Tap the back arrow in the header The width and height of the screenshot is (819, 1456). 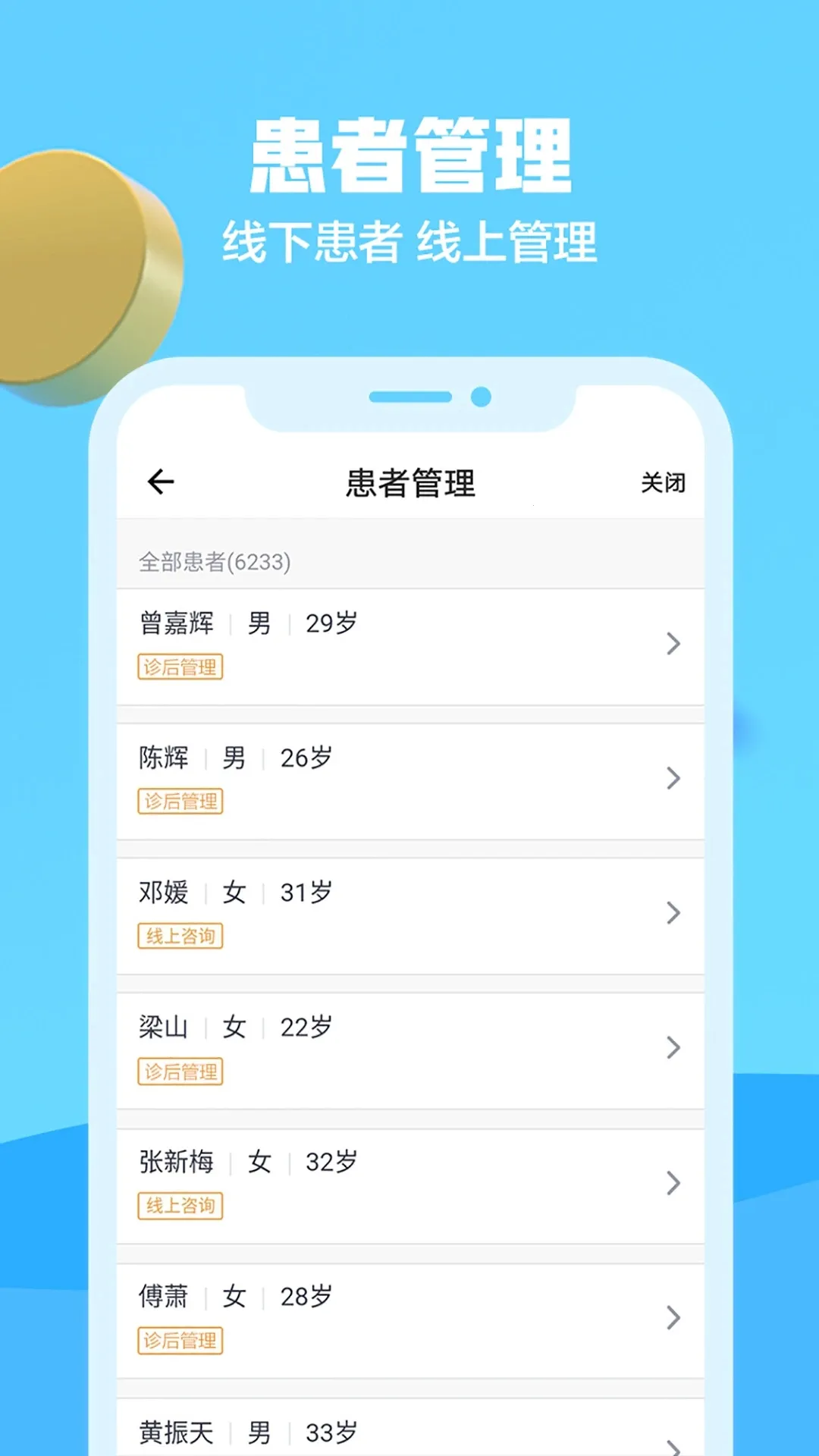pyautogui.click(x=160, y=481)
